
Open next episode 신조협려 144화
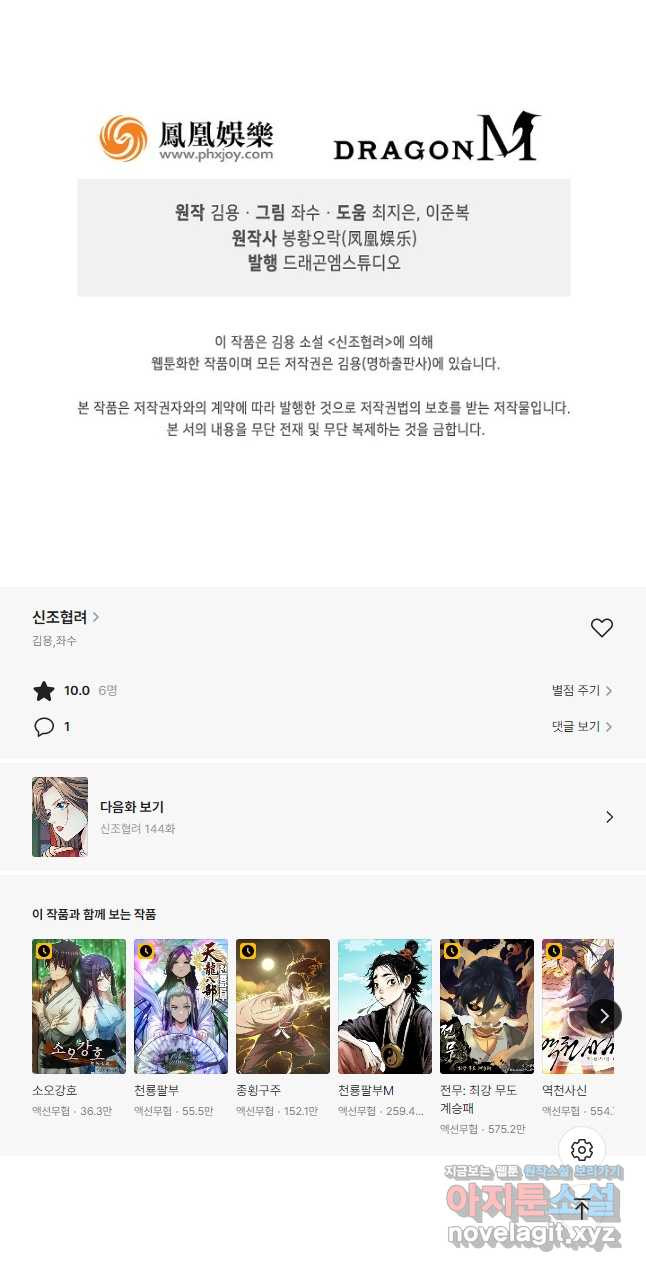click(323, 817)
